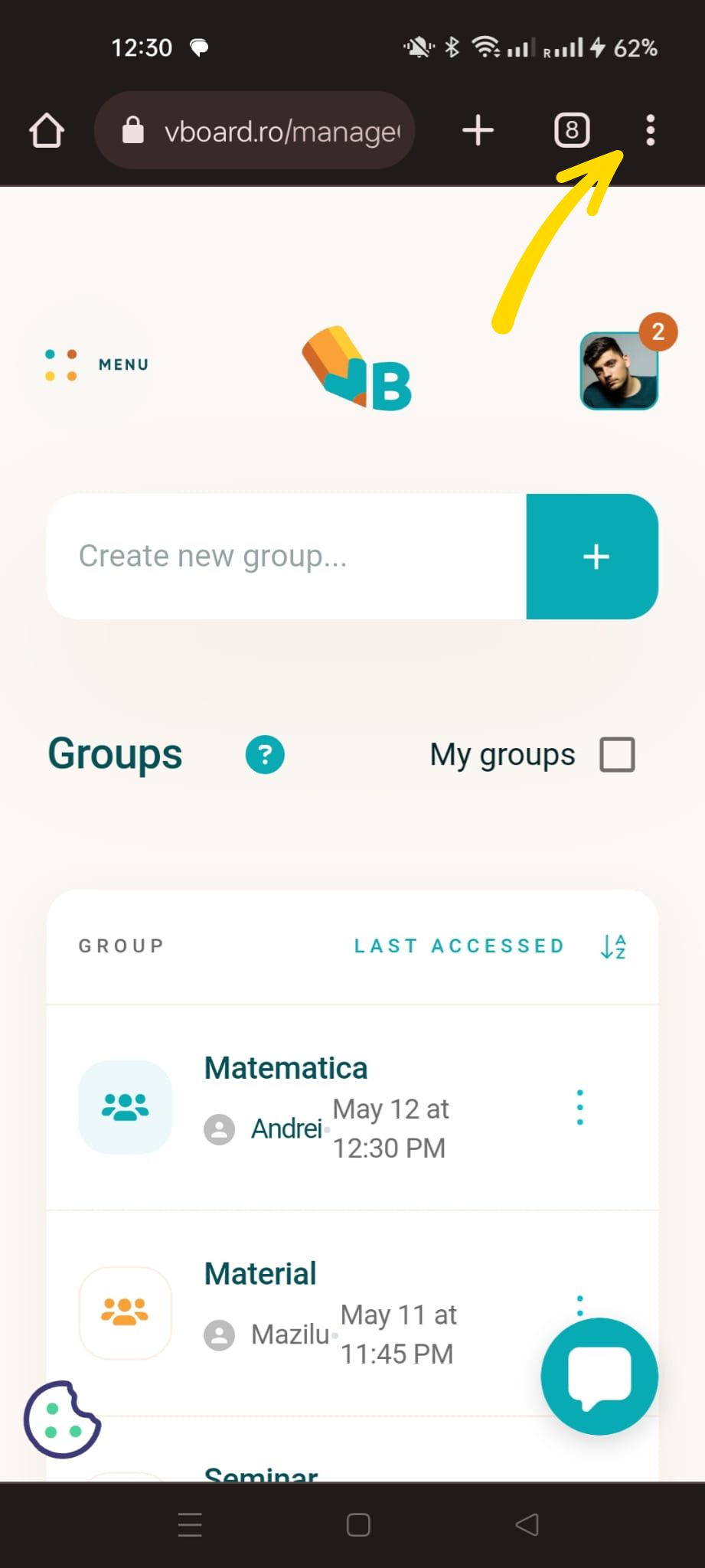705x1568 pixels.
Task: Open the Groups help question mark
Action: [265, 755]
